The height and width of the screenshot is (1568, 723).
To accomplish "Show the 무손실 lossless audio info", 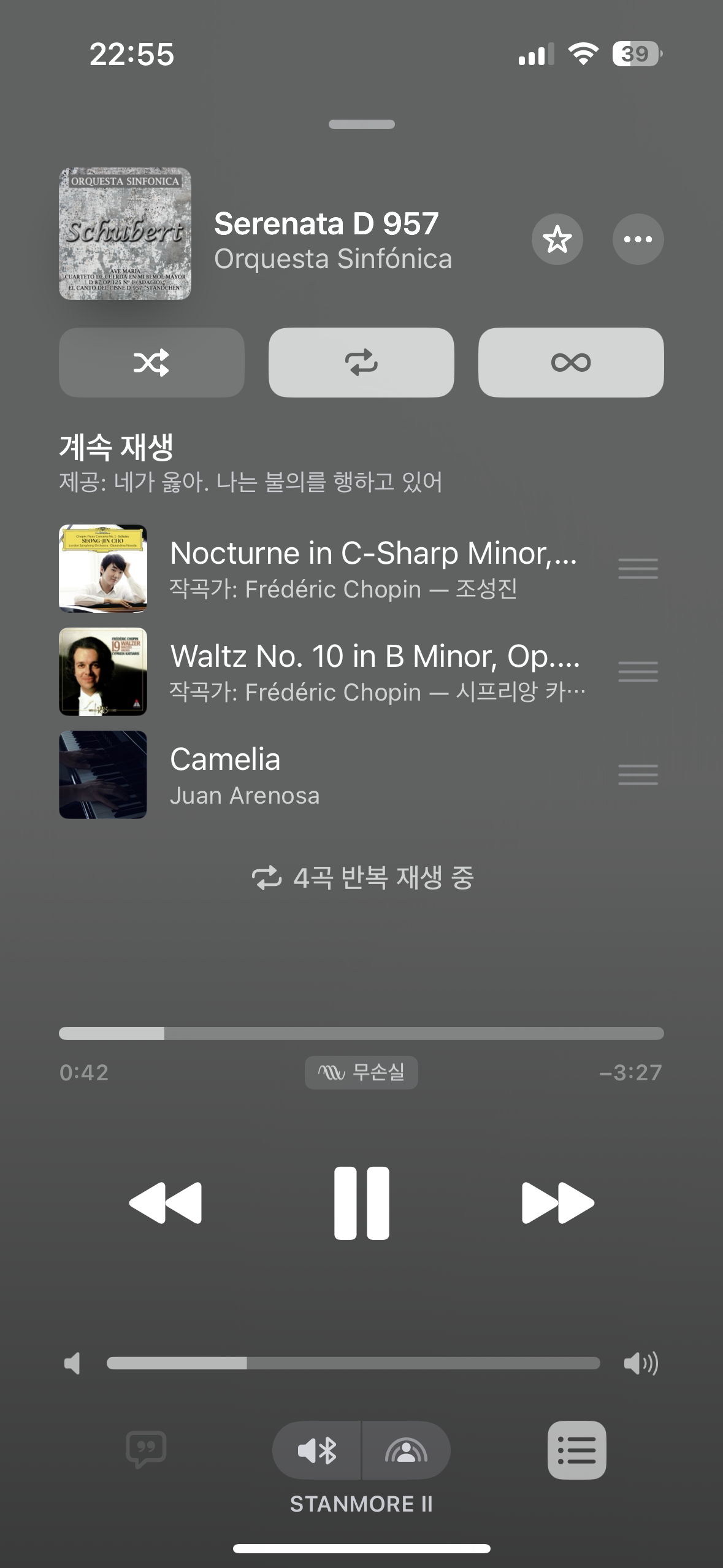I will (361, 1072).
